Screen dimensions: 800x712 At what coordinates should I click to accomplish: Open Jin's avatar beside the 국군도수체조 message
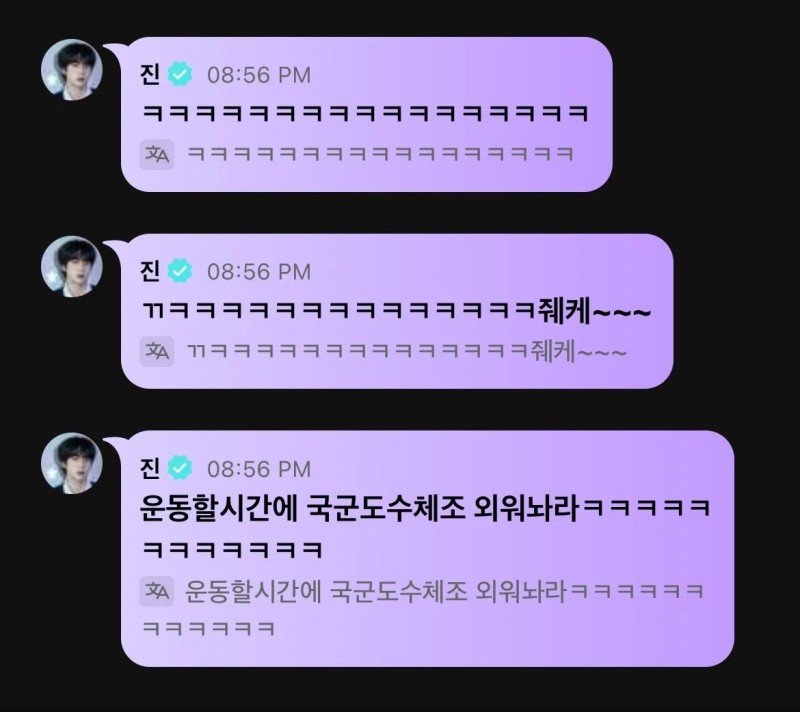click(x=68, y=464)
